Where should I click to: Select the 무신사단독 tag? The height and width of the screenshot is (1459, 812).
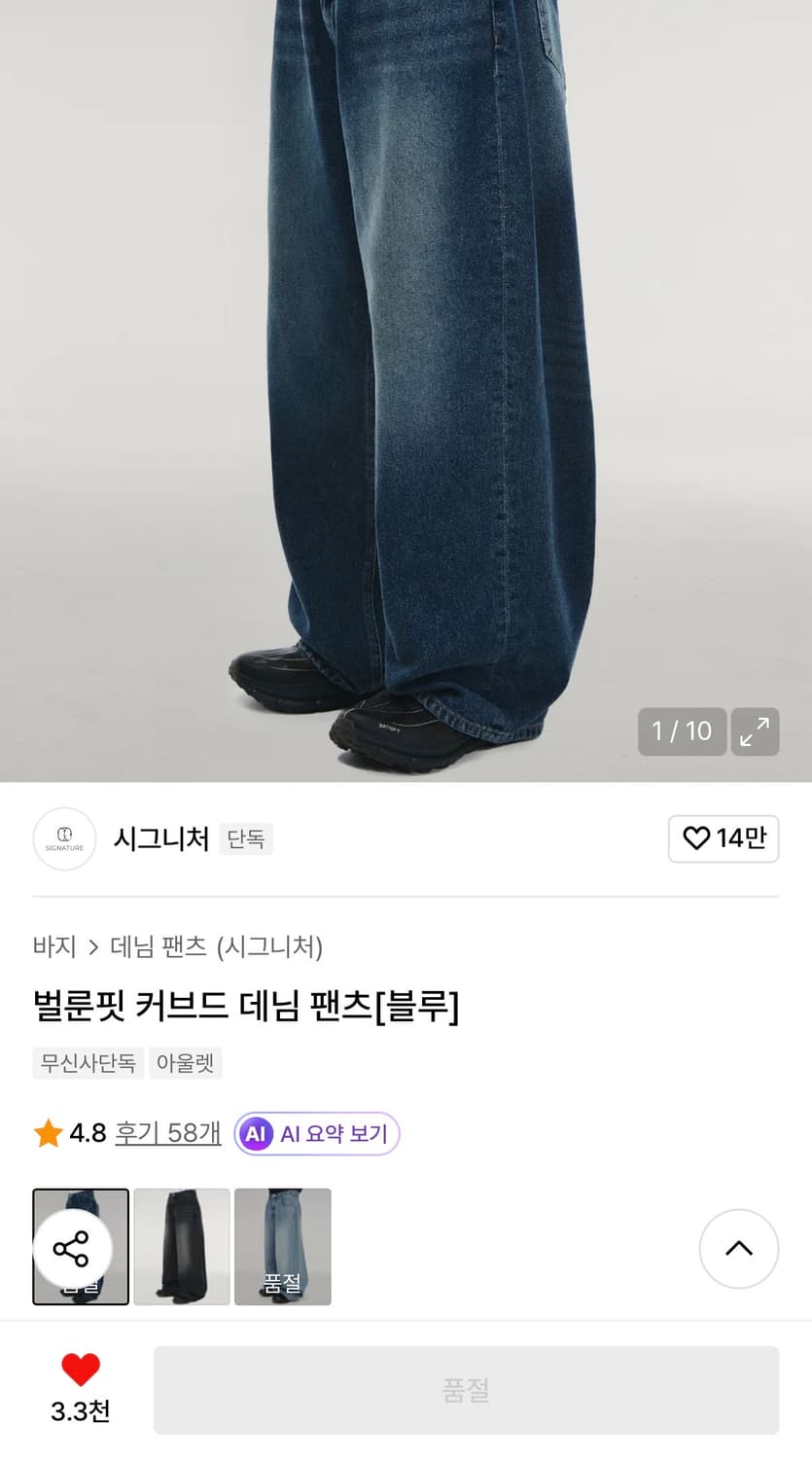pos(88,1062)
